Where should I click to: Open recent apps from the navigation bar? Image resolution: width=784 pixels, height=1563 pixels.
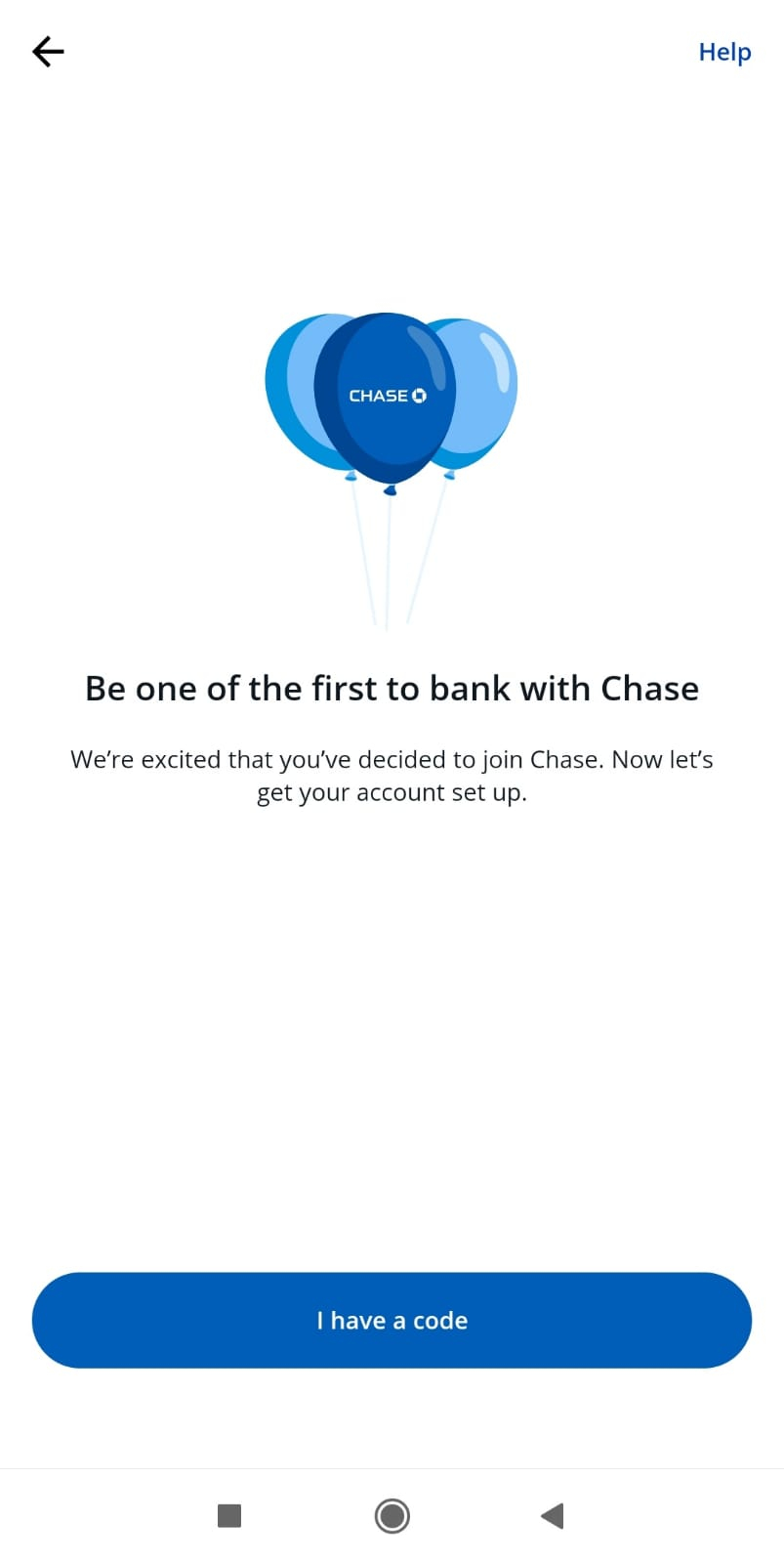229,1515
